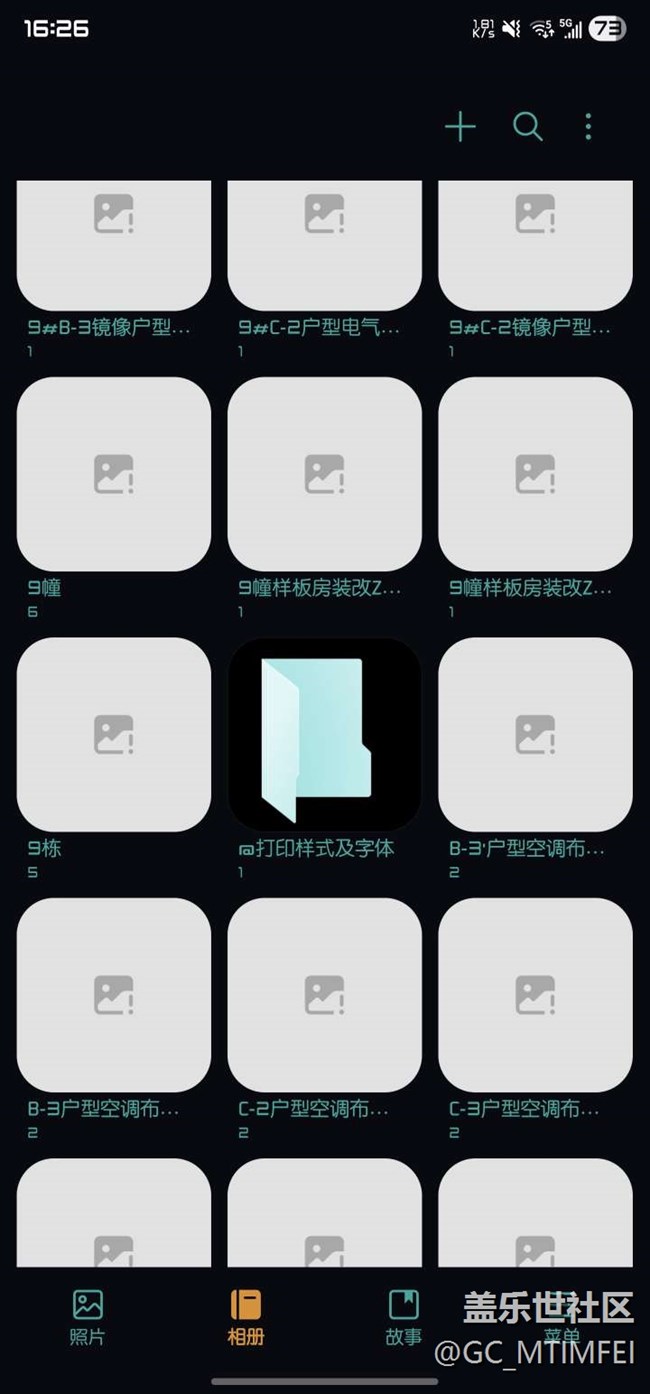
Task: Open the 9幢 album with 6 items
Action: pyautogui.click(x=114, y=474)
